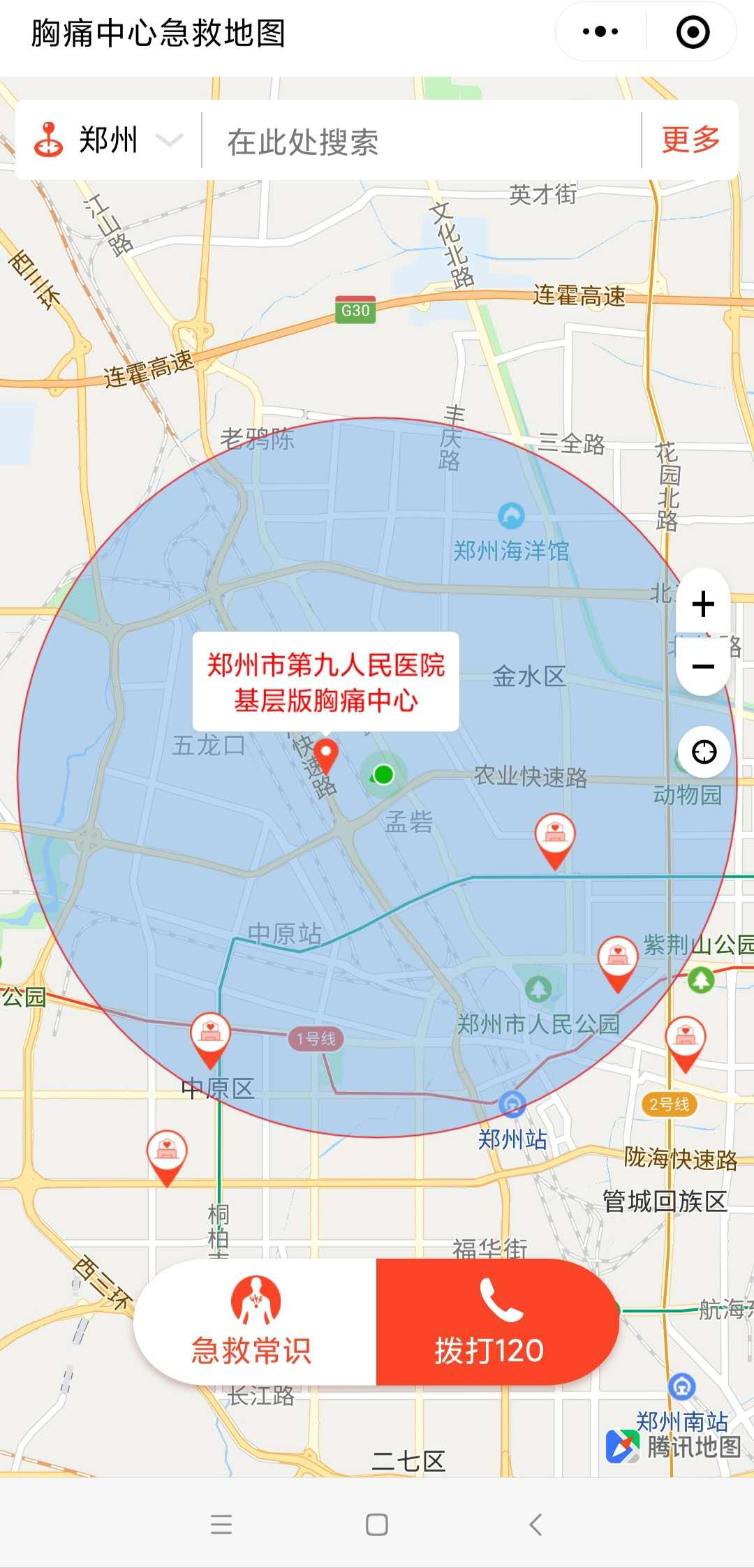The height and width of the screenshot is (1568, 754).
Task: Open the 郑州市第九人民医院 info callout
Action: [x=325, y=681]
